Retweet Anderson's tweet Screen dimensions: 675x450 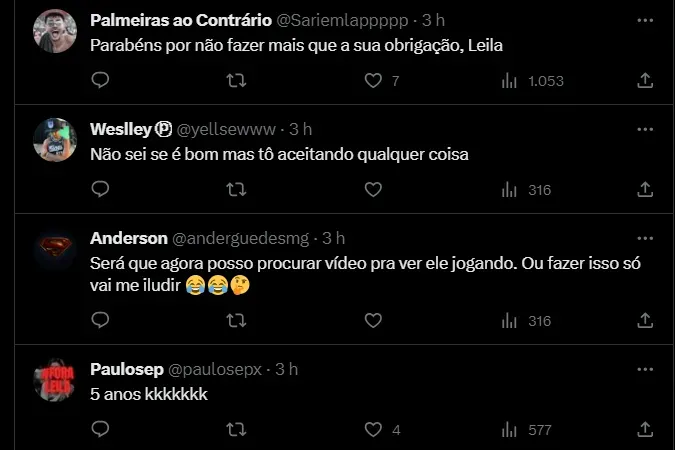coord(237,321)
